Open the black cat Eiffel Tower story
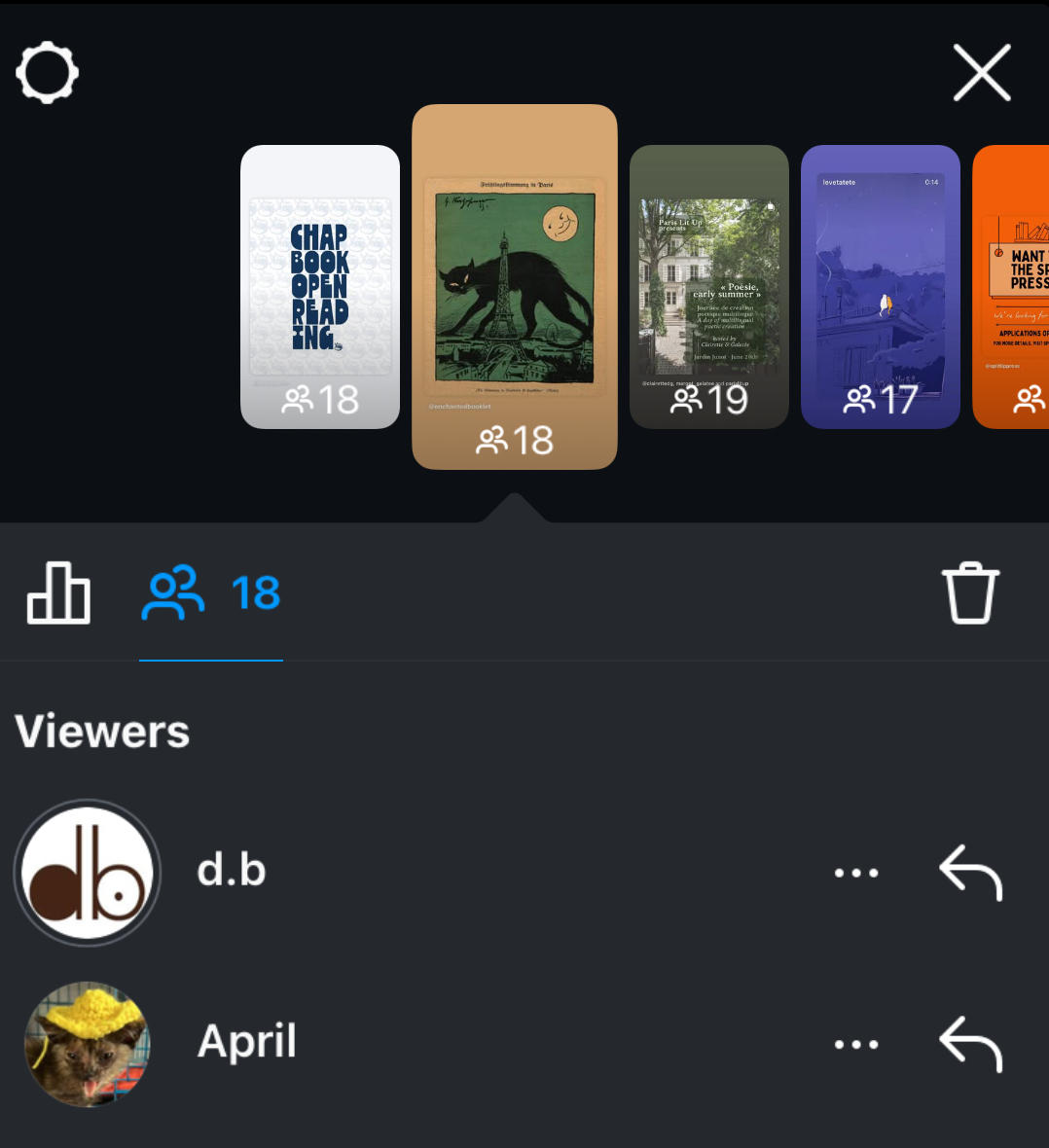The height and width of the screenshot is (1148, 1049). (515, 287)
